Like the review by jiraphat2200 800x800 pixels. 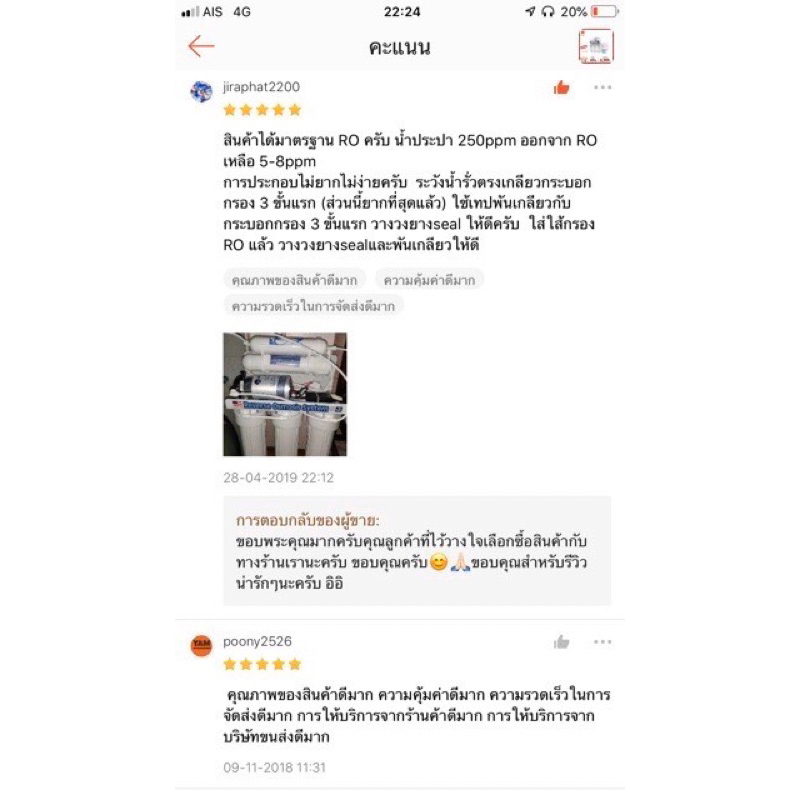[562, 88]
